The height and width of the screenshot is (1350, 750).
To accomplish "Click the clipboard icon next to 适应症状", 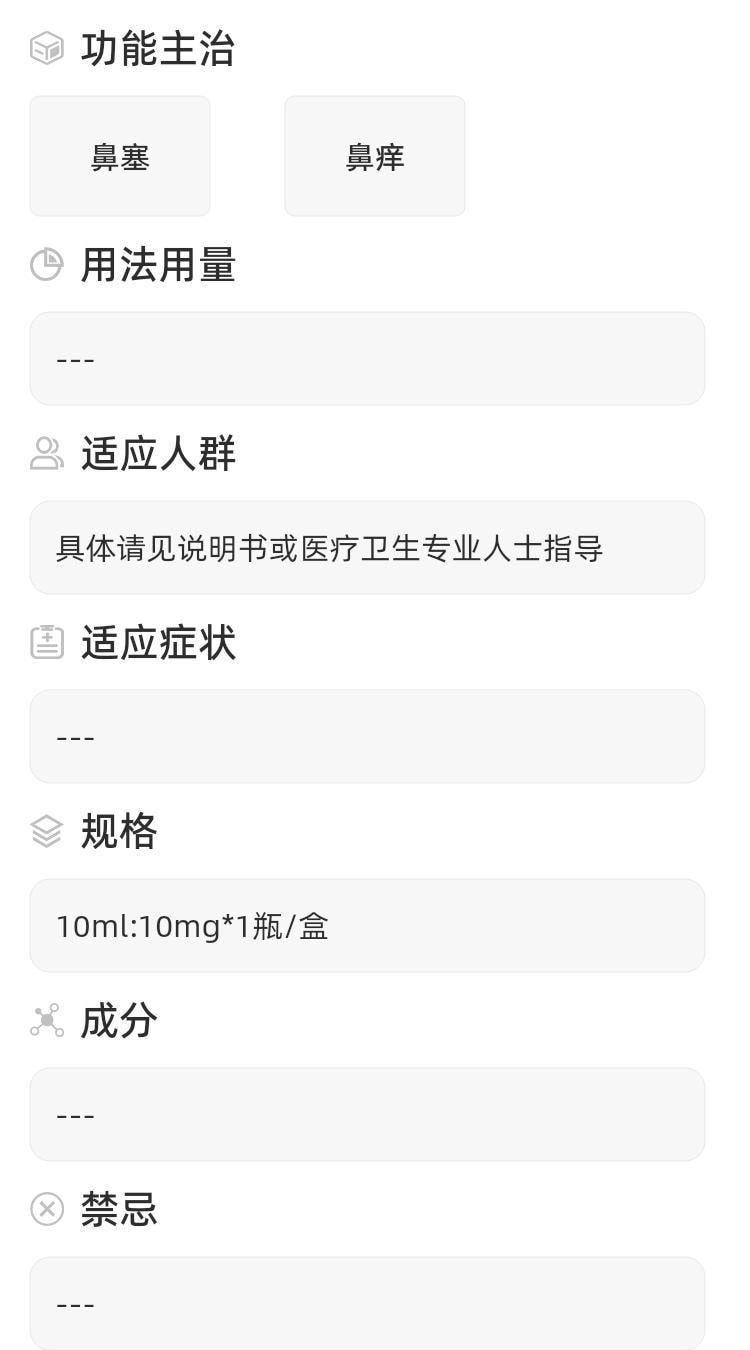I will tap(44, 643).
